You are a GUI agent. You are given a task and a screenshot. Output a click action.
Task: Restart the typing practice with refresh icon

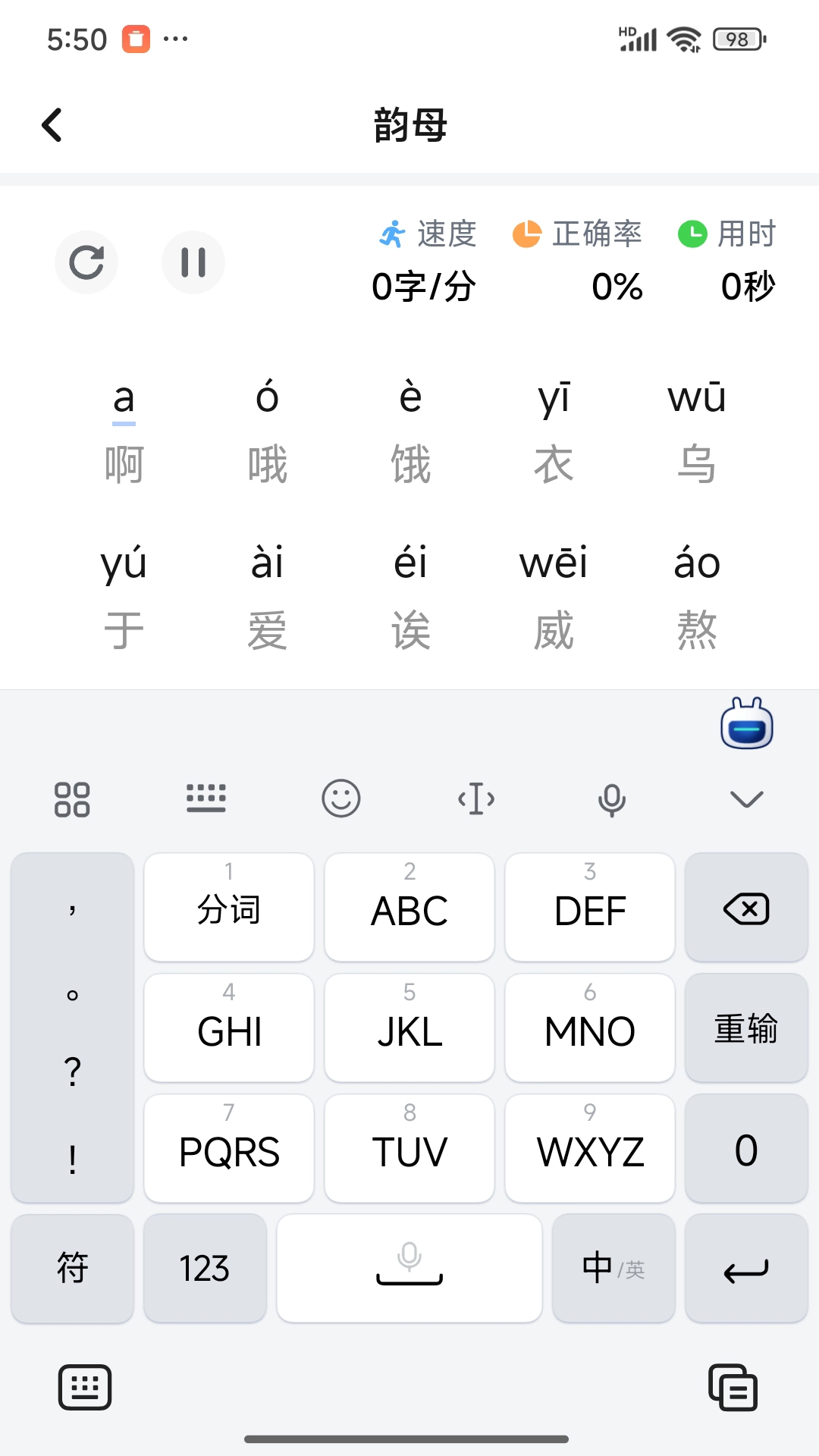[x=86, y=262]
